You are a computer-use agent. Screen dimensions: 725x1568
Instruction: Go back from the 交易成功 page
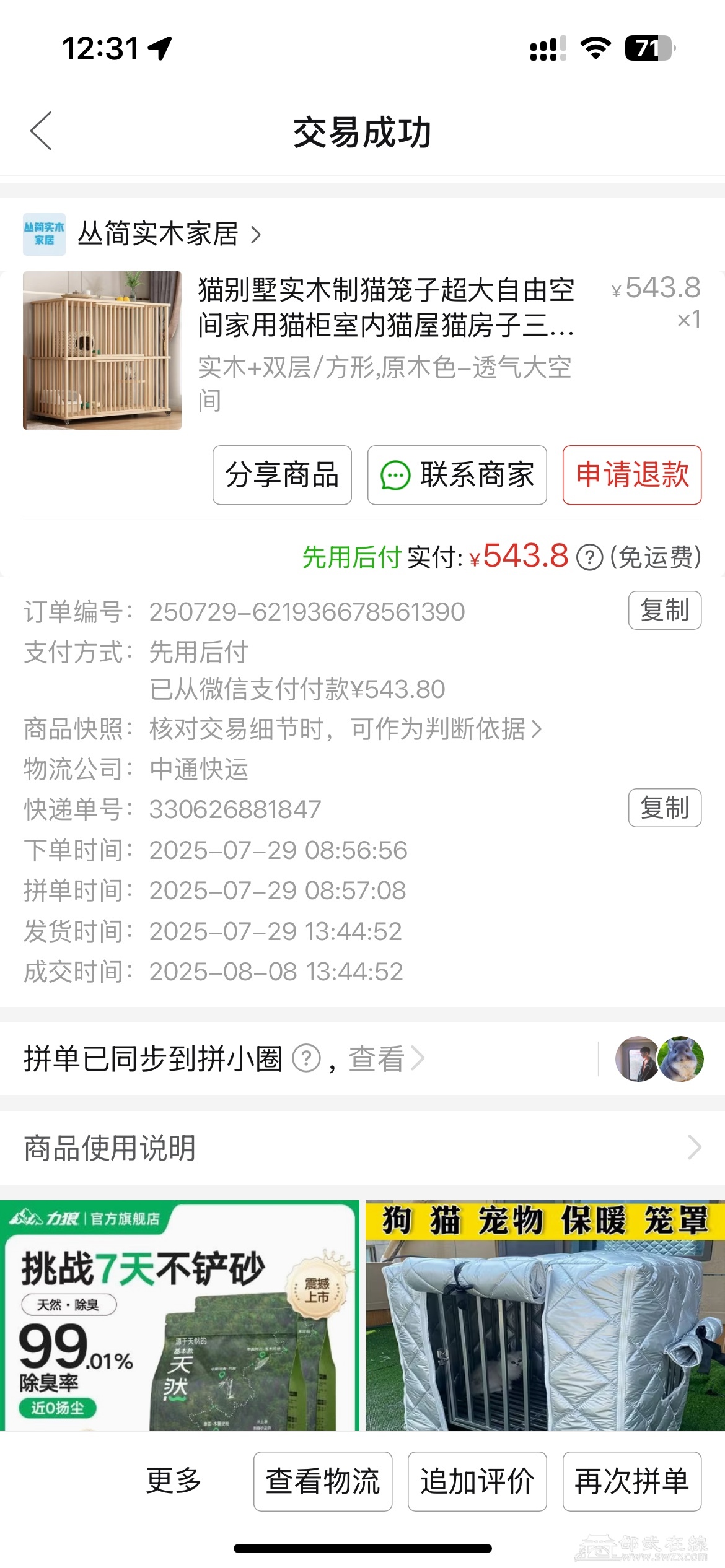click(x=41, y=131)
